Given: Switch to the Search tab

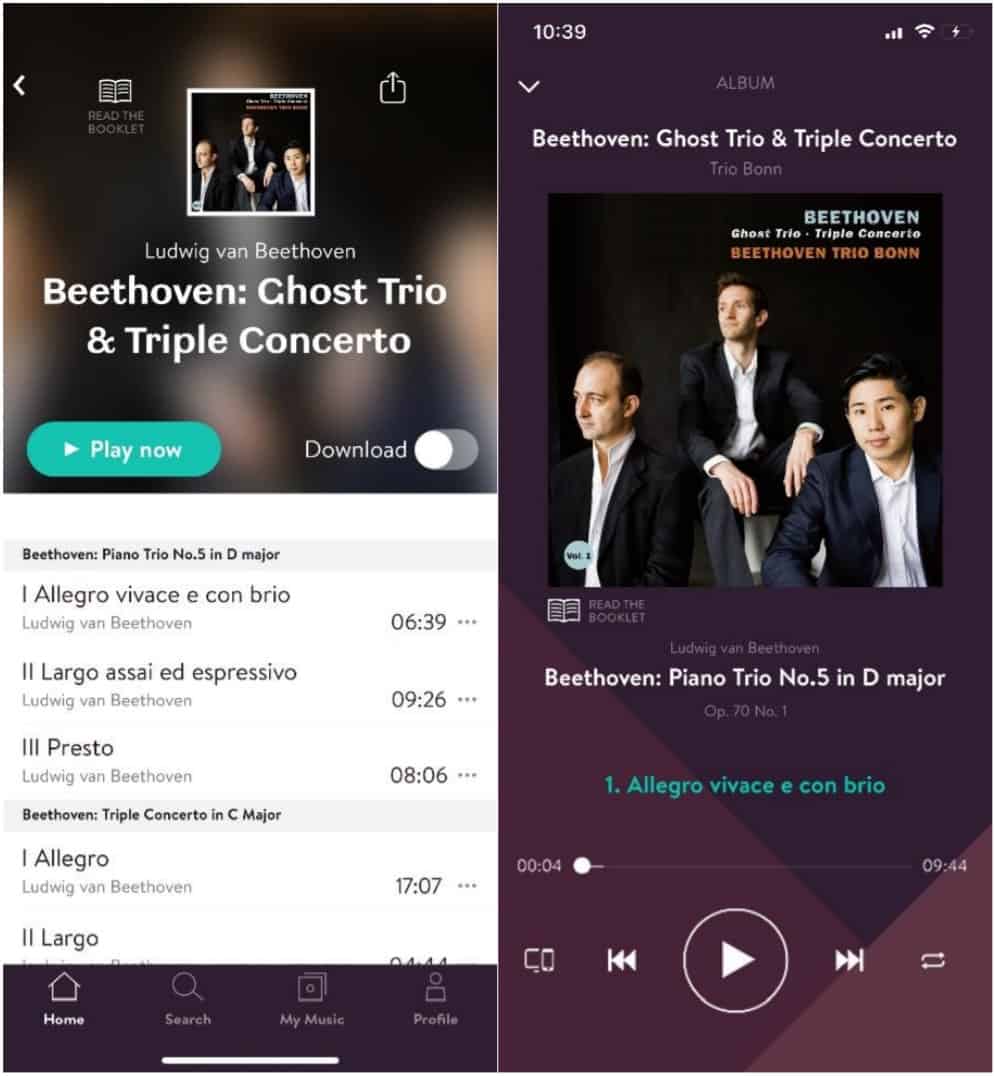Looking at the screenshot, I should (x=188, y=999).
